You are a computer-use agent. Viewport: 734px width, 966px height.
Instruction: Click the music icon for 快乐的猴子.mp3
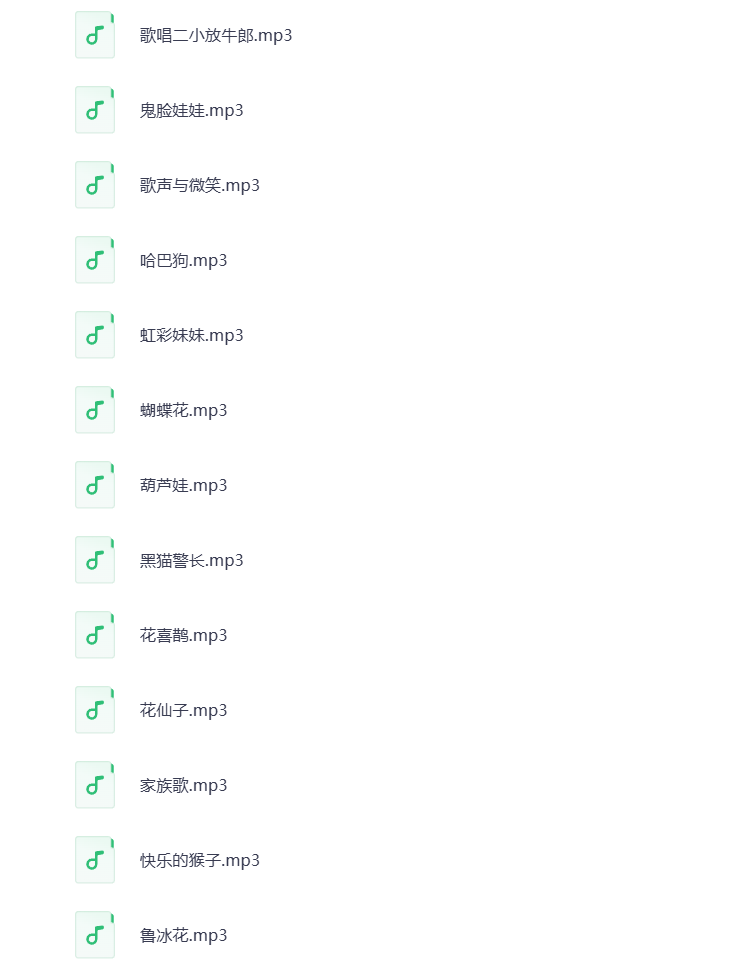94,860
